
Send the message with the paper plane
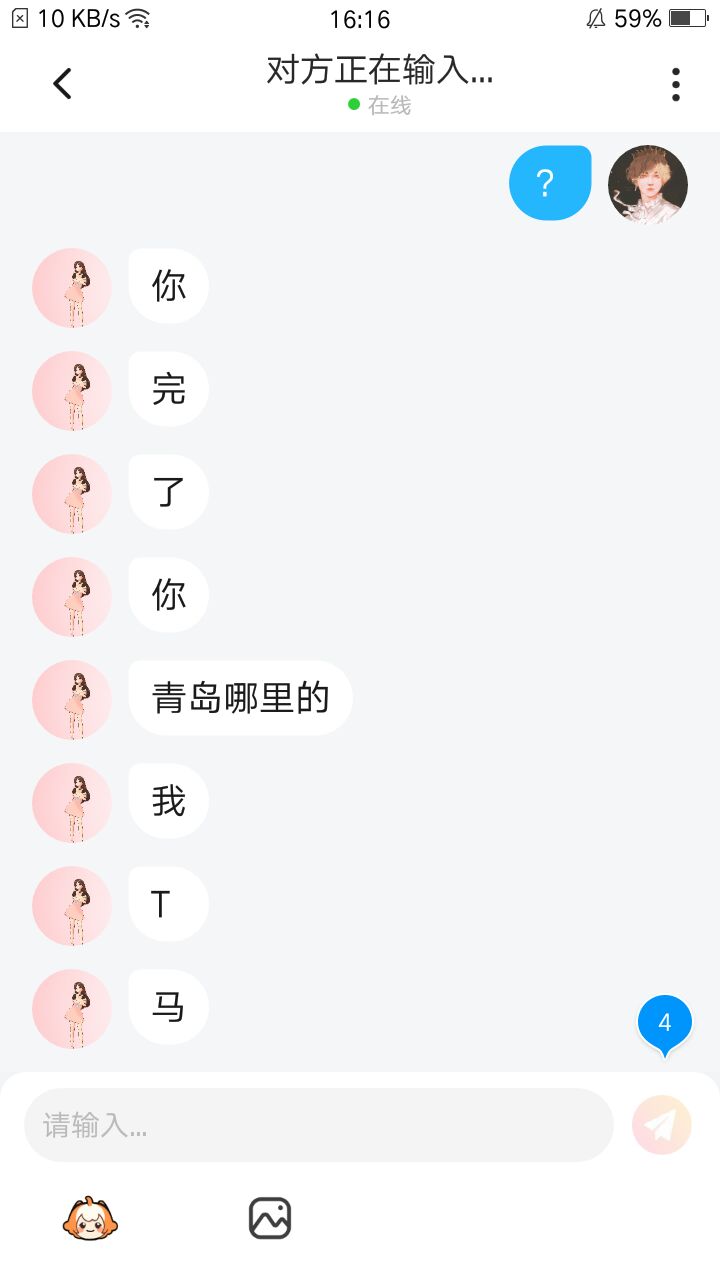[662, 1125]
